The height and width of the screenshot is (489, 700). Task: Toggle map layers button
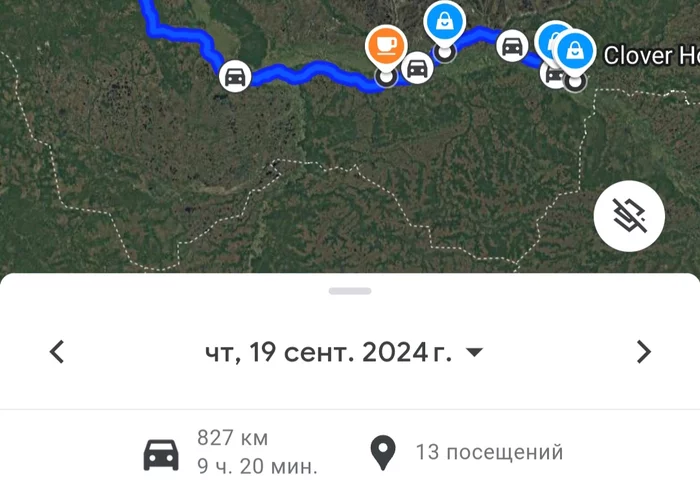click(629, 215)
